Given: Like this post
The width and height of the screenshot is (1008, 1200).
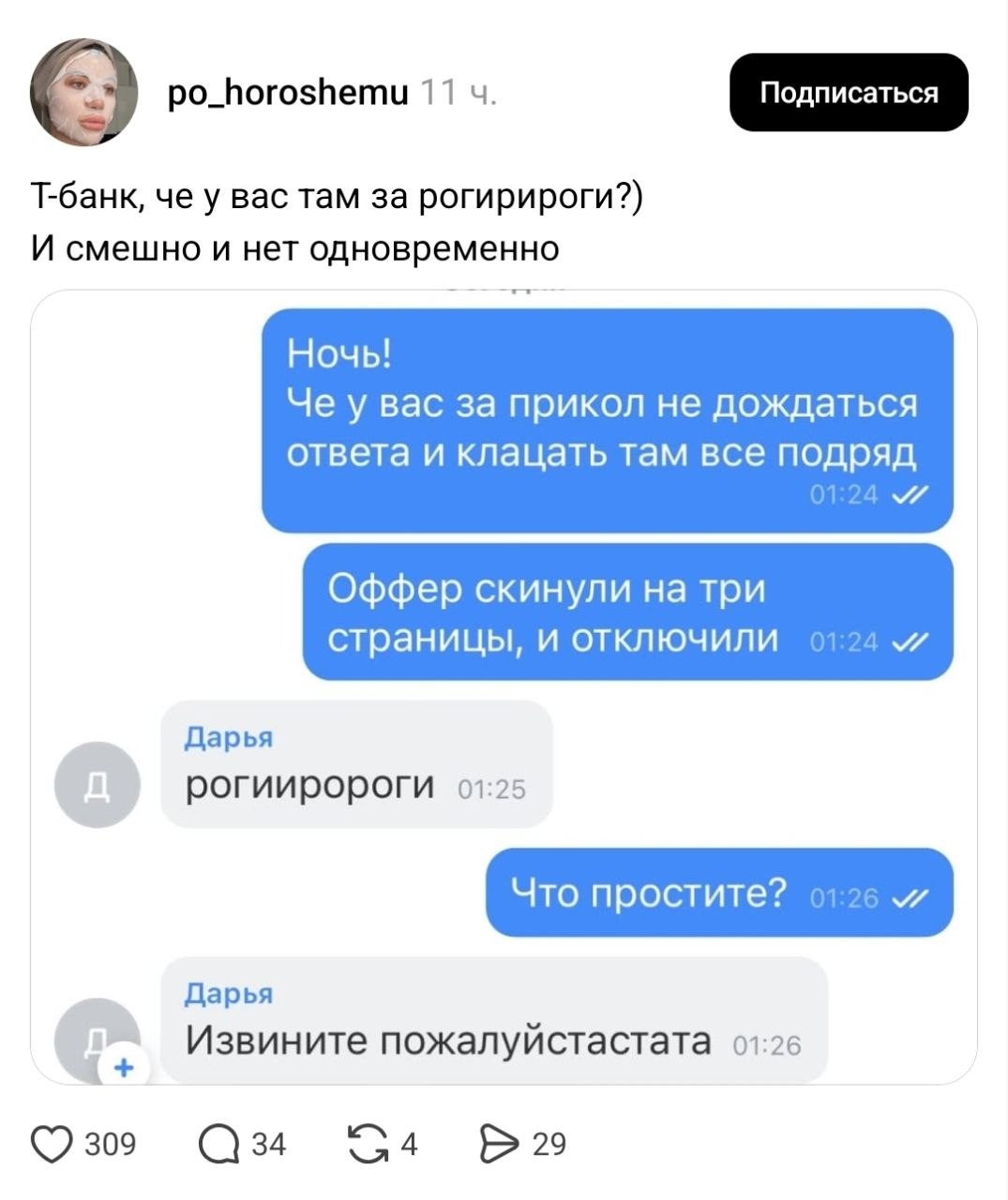Looking at the screenshot, I should point(54,1144).
